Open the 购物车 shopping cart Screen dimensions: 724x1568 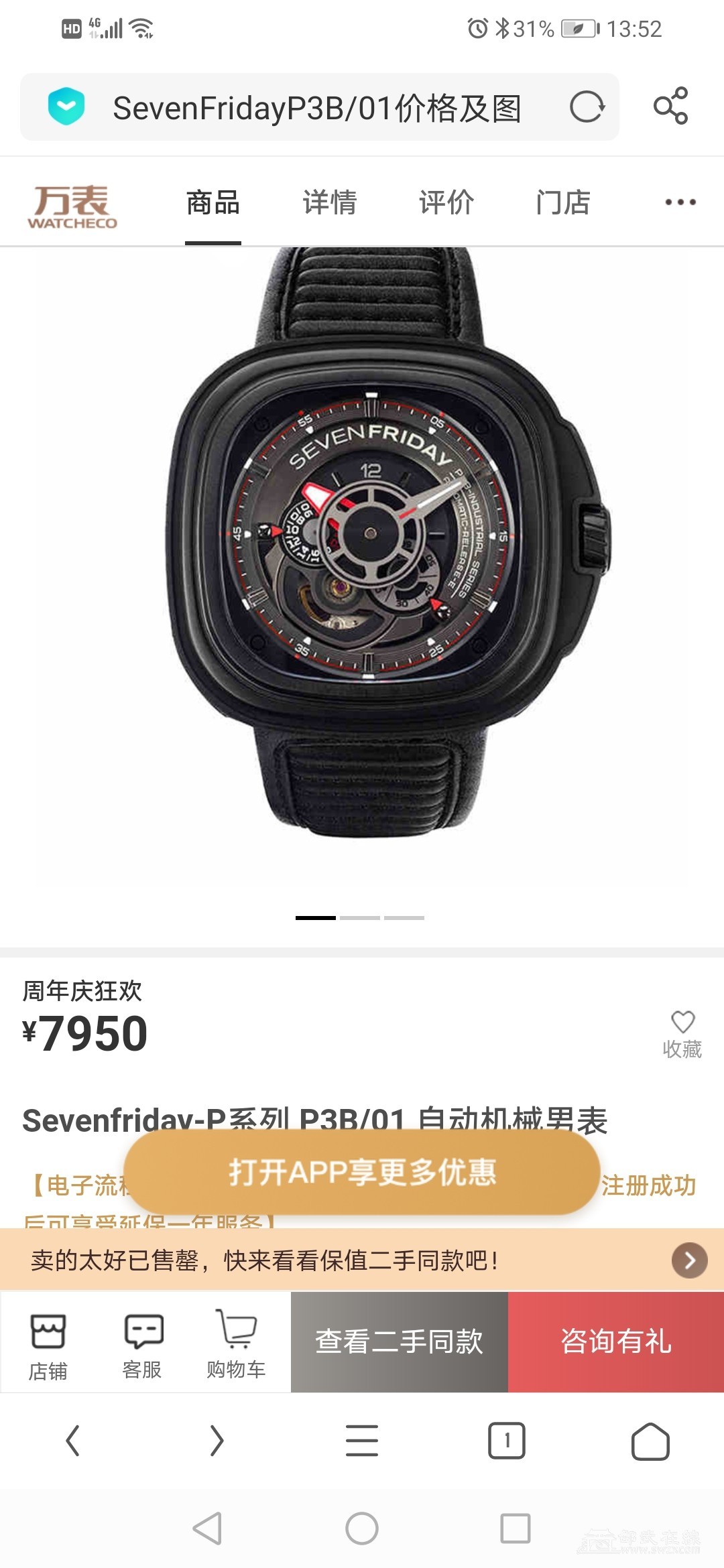coord(236,1342)
